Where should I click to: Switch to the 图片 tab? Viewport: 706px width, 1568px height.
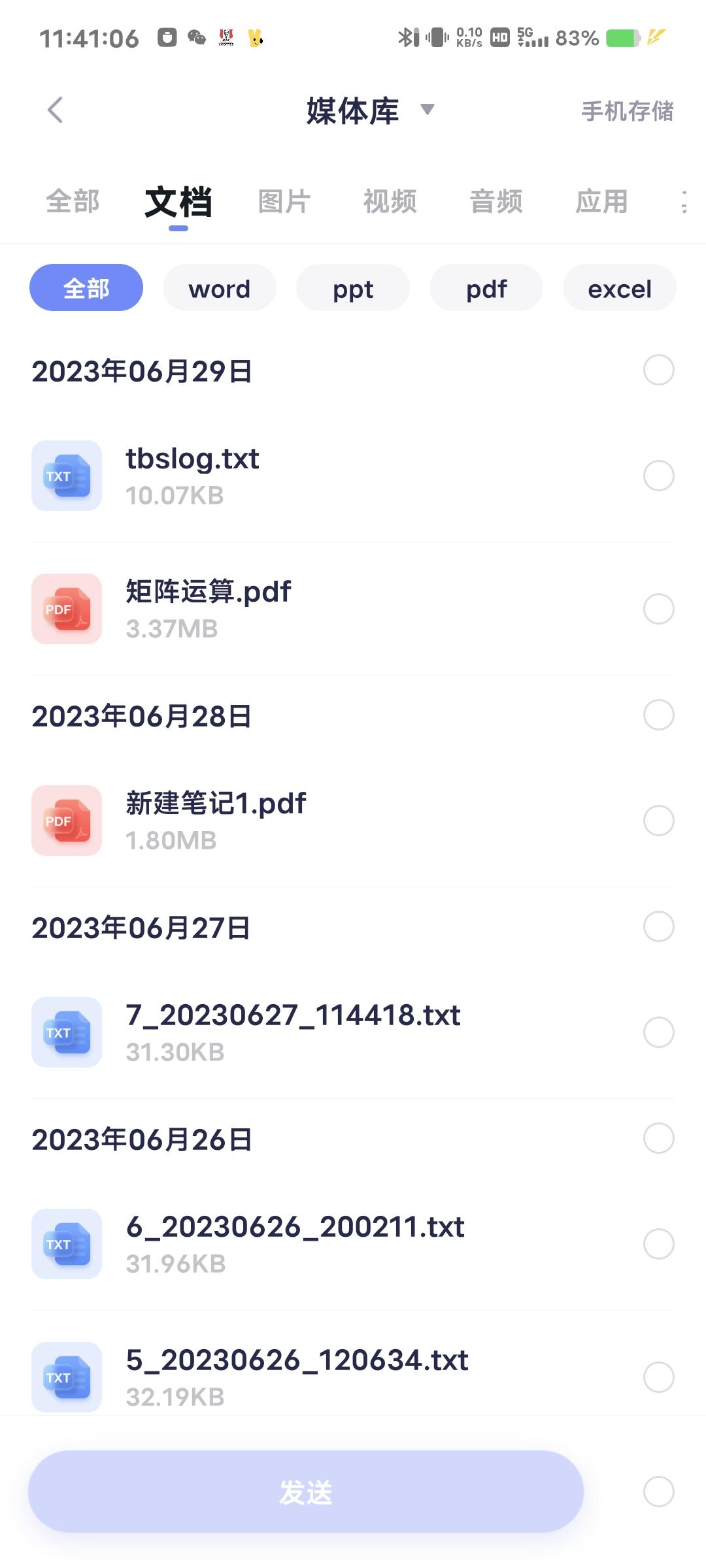coord(284,201)
